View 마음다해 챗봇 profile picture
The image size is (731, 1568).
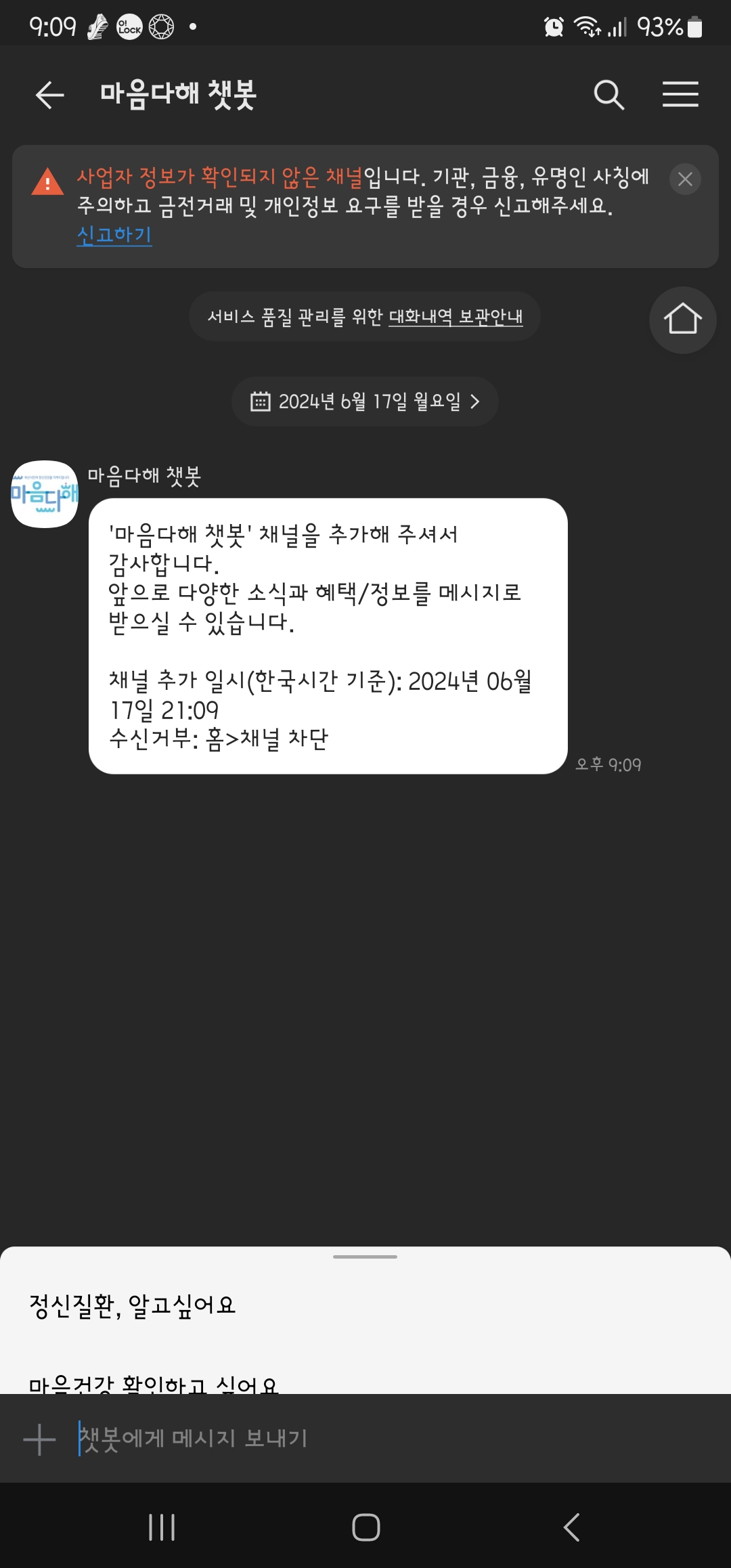(45, 494)
